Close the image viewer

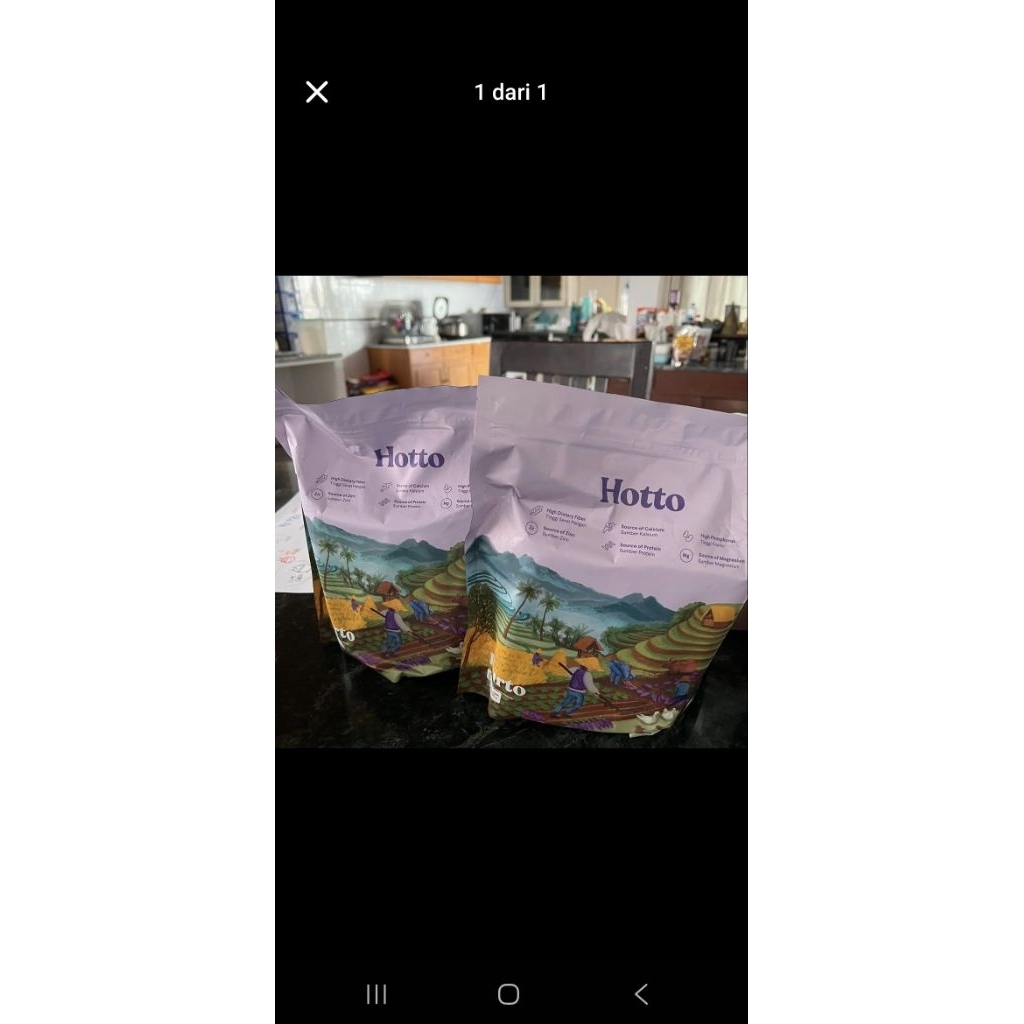point(317,92)
